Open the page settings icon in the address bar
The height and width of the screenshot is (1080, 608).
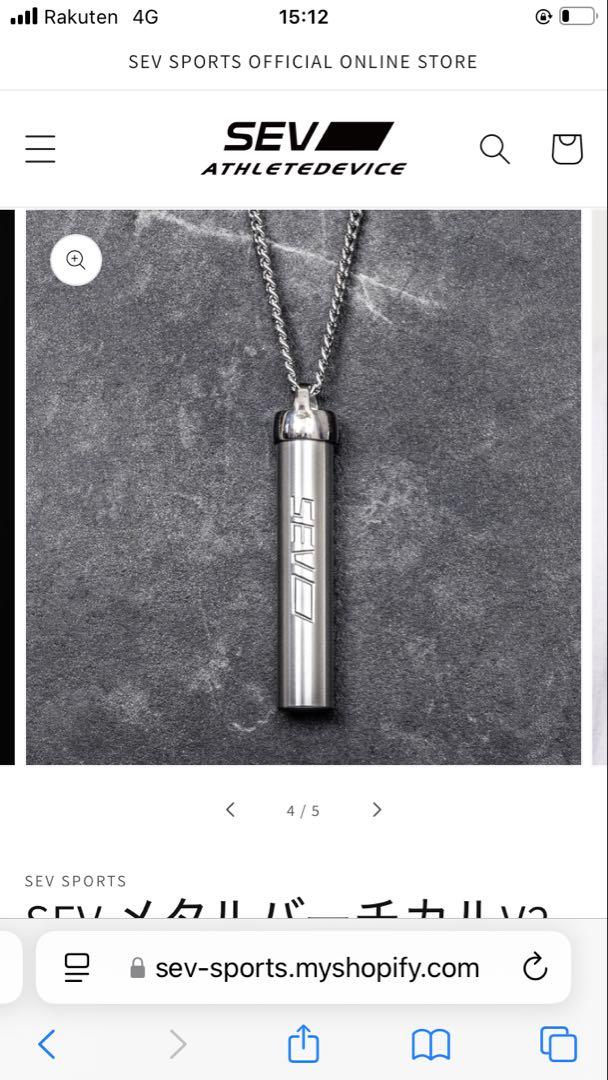click(77, 967)
